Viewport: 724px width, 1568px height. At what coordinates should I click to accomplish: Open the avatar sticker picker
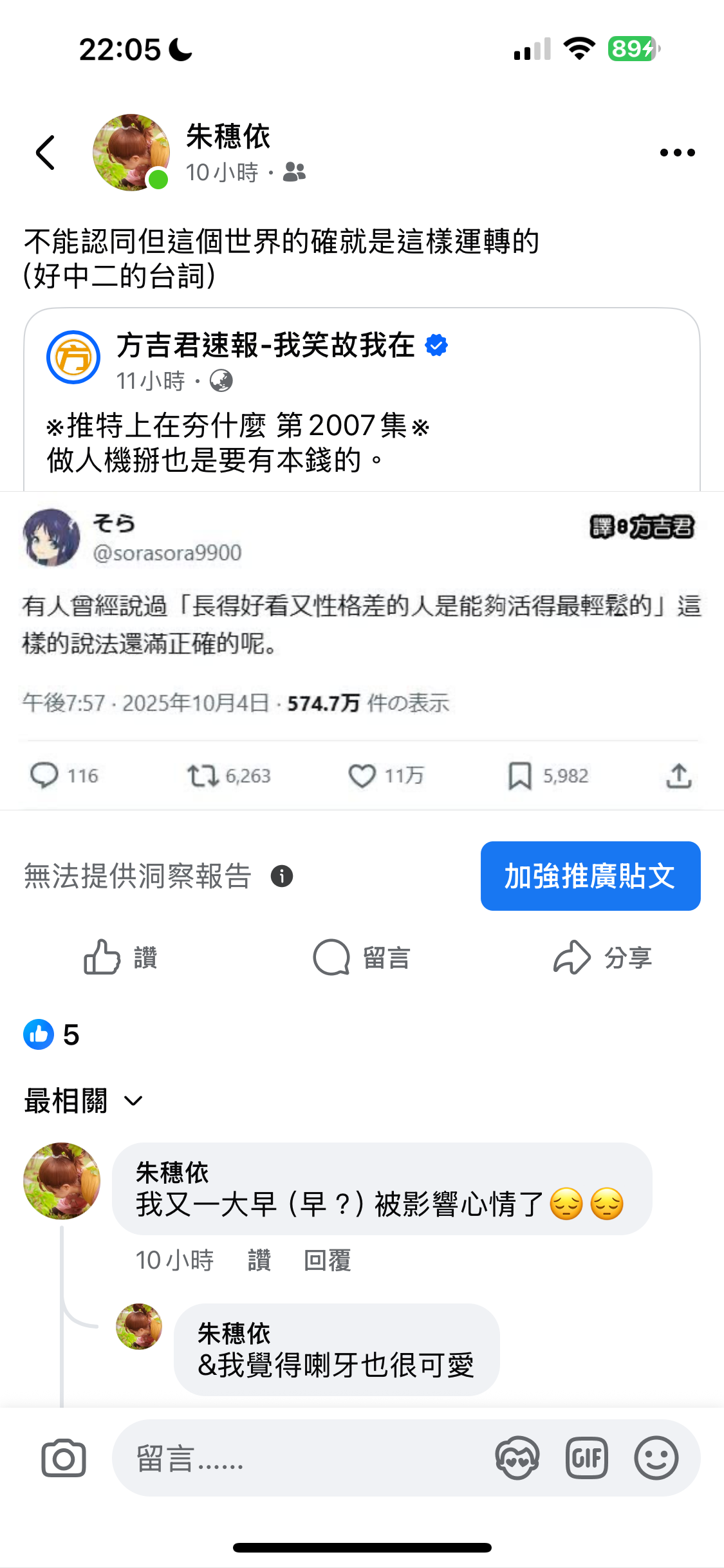[x=517, y=1458]
